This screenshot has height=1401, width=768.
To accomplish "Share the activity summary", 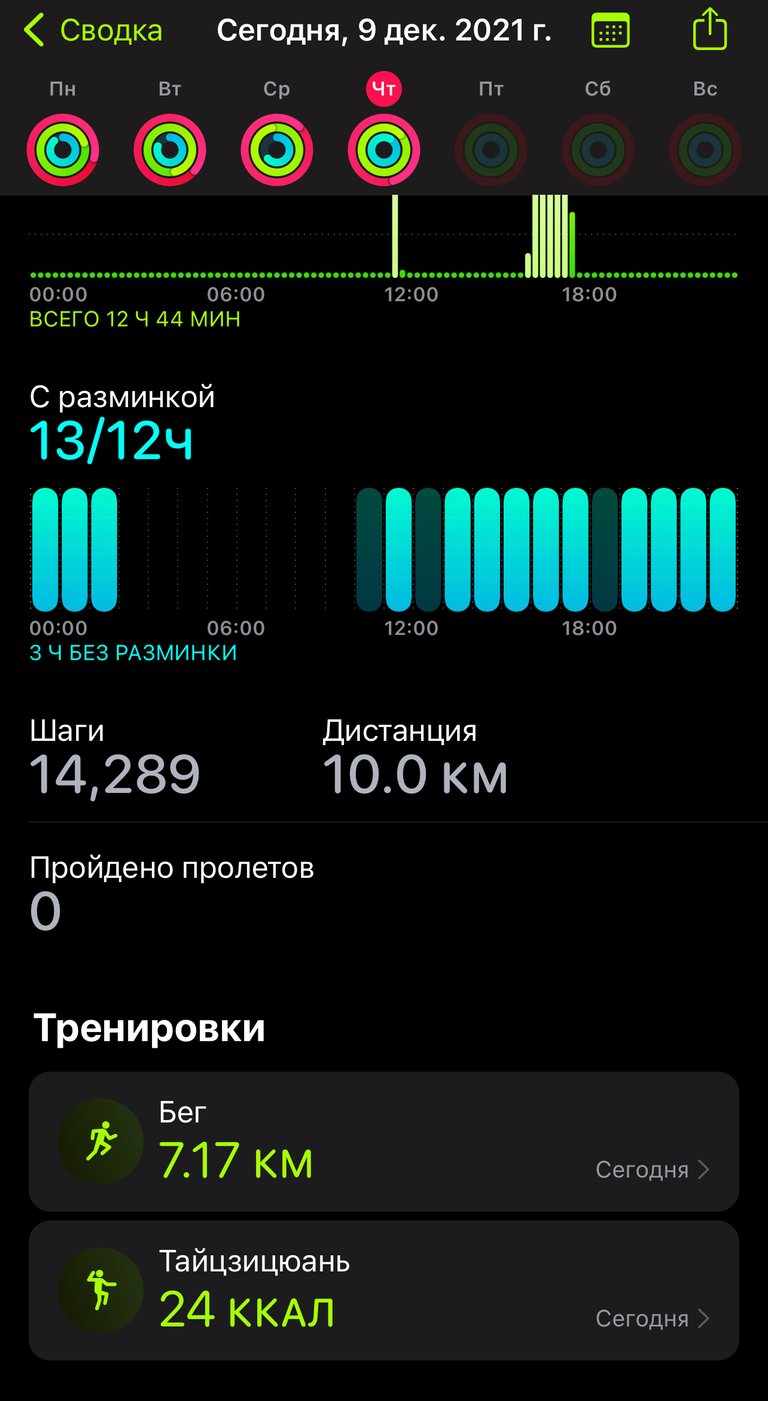I will click(x=709, y=29).
